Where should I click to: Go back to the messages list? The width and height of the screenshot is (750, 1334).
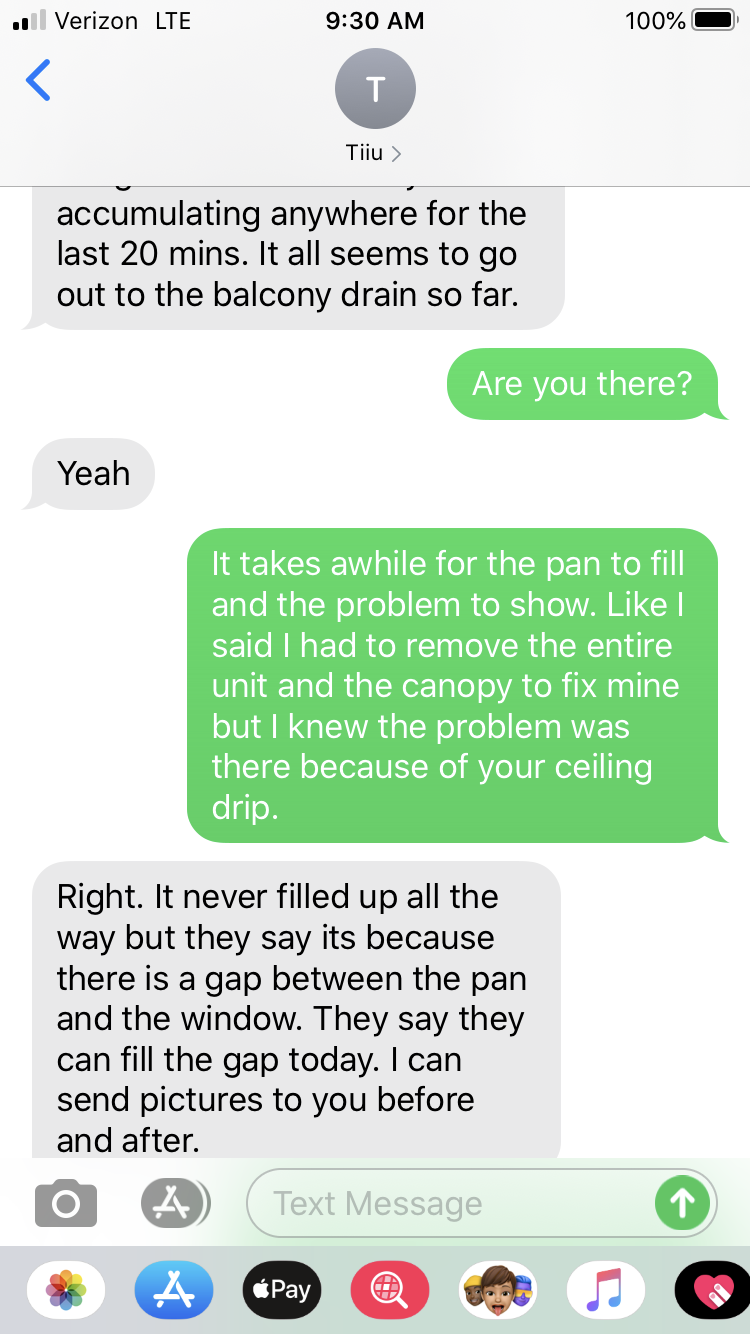38,81
